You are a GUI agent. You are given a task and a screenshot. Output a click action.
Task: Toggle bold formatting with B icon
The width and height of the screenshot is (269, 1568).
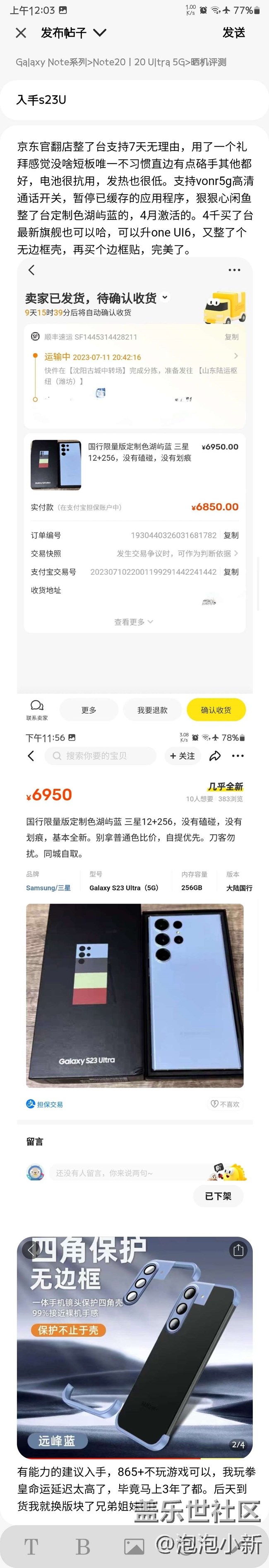pyautogui.click(x=83, y=1545)
